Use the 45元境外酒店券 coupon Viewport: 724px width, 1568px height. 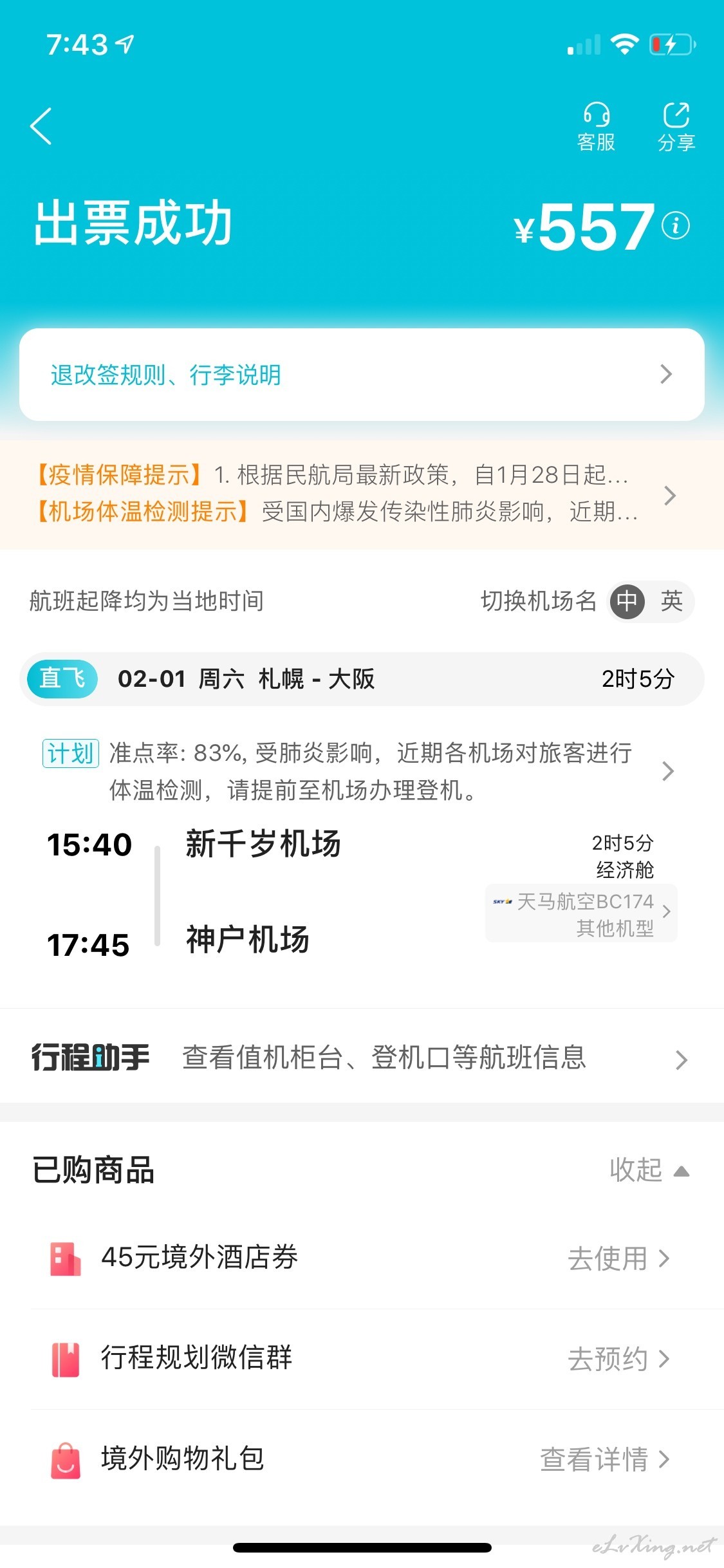pyautogui.click(x=619, y=1258)
